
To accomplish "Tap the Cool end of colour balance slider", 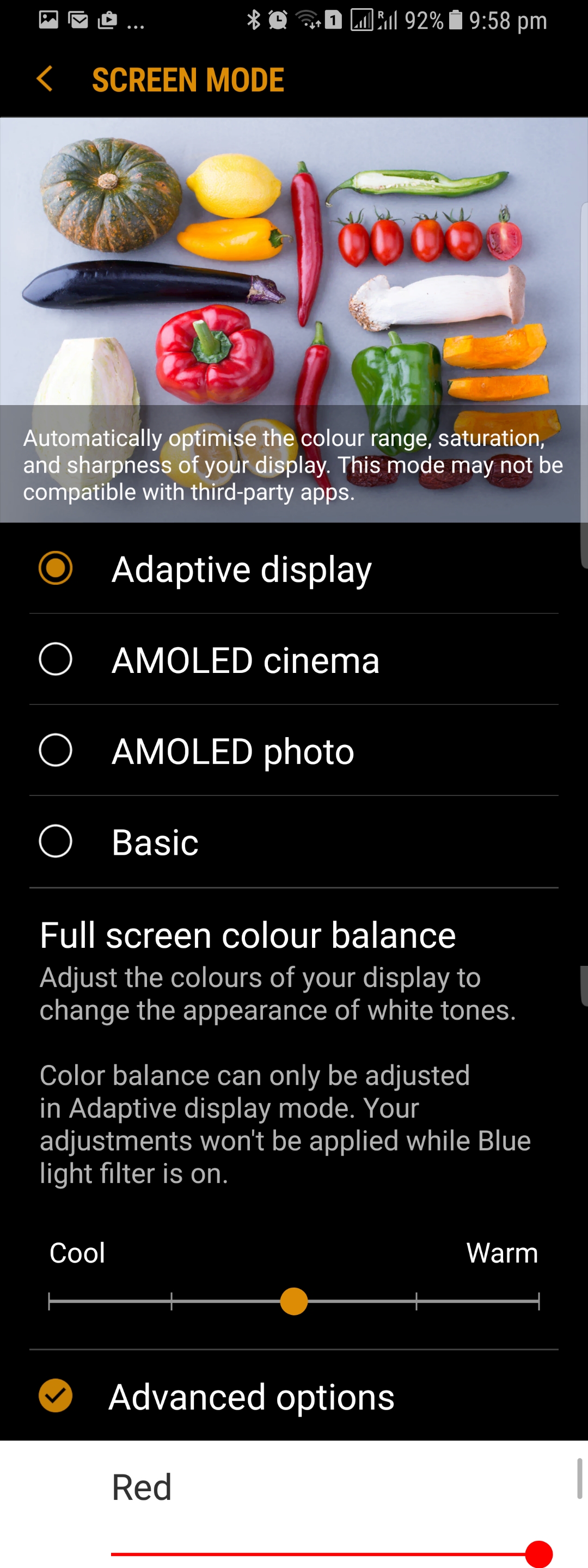I will 50,1301.
